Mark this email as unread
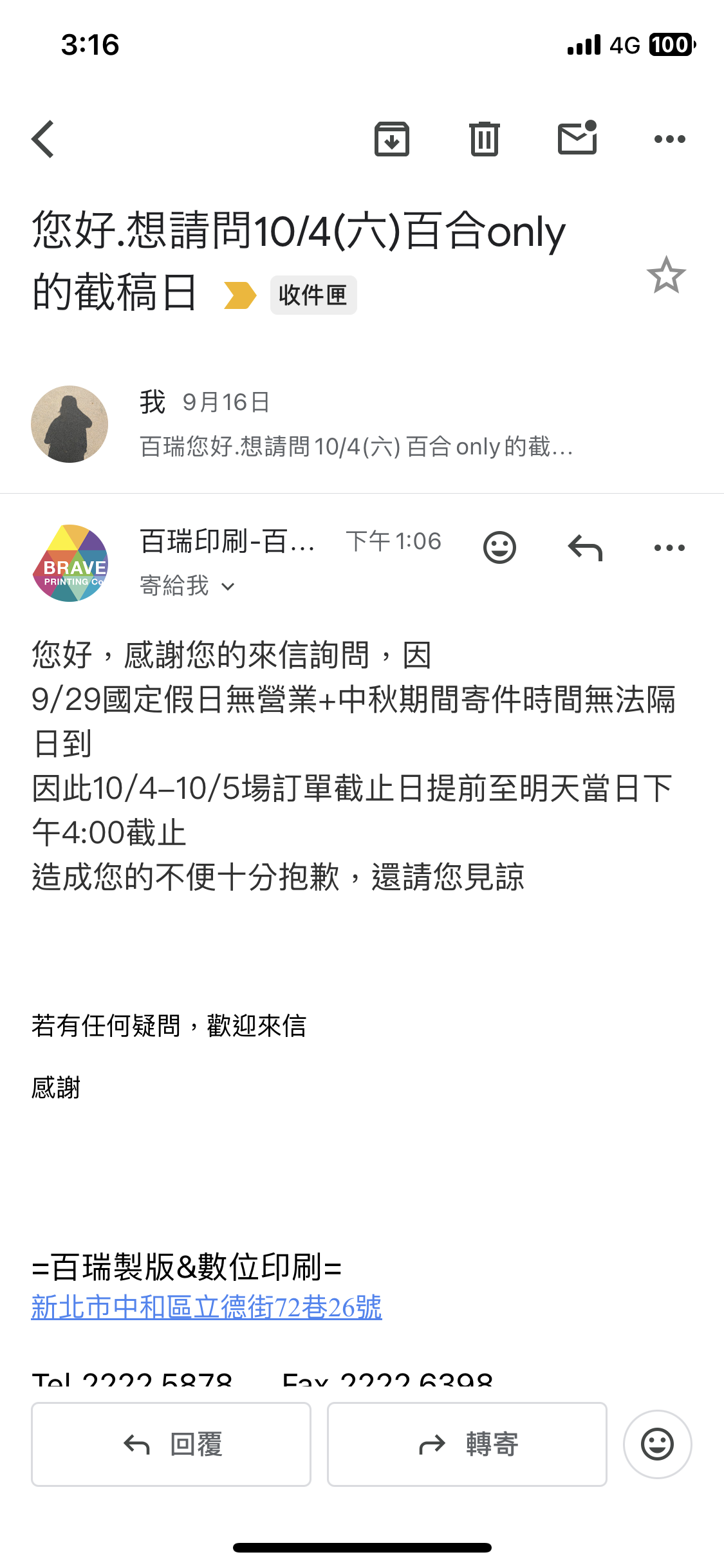Viewport: 724px width, 1568px height. tap(577, 138)
